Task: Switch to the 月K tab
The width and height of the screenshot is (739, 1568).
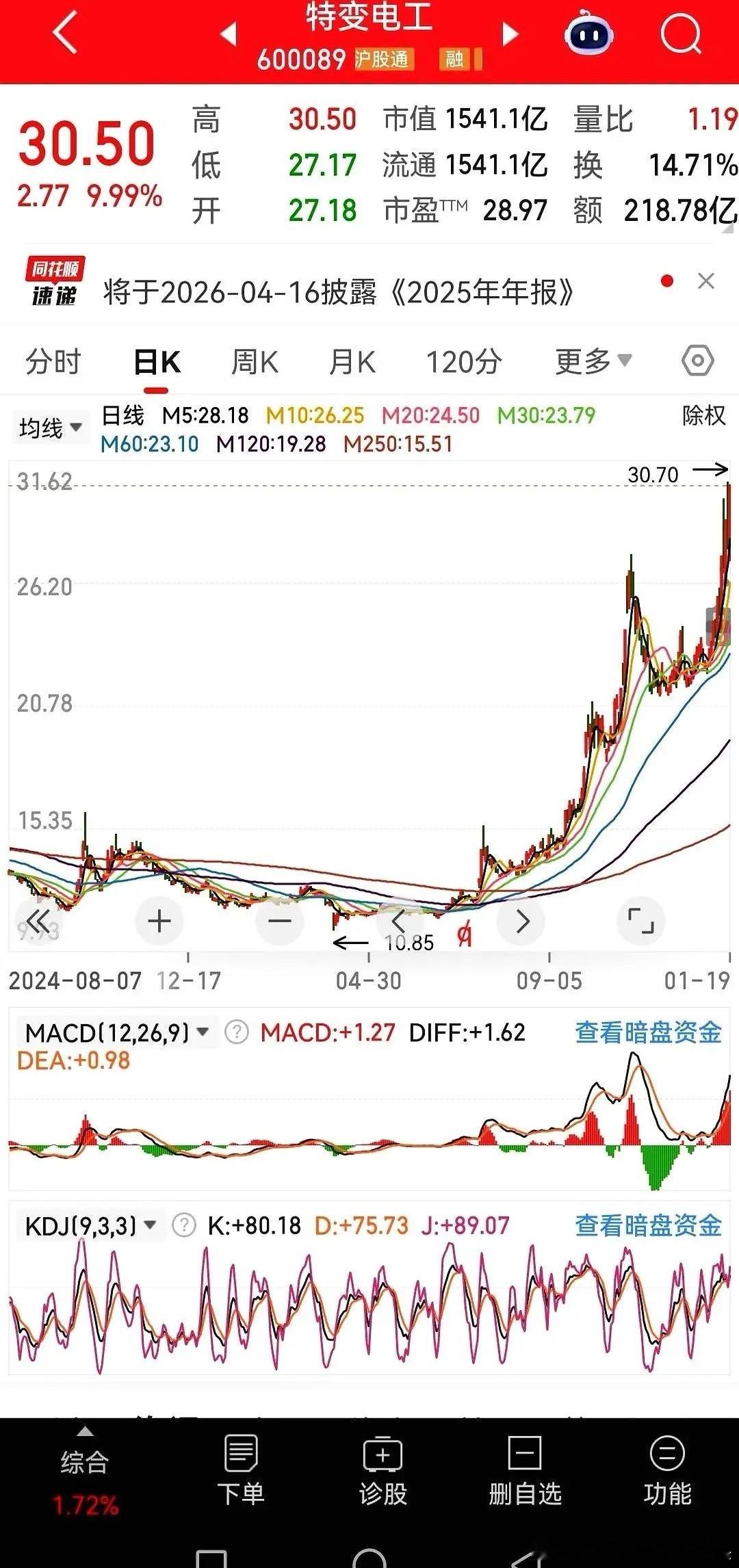Action: (352, 361)
